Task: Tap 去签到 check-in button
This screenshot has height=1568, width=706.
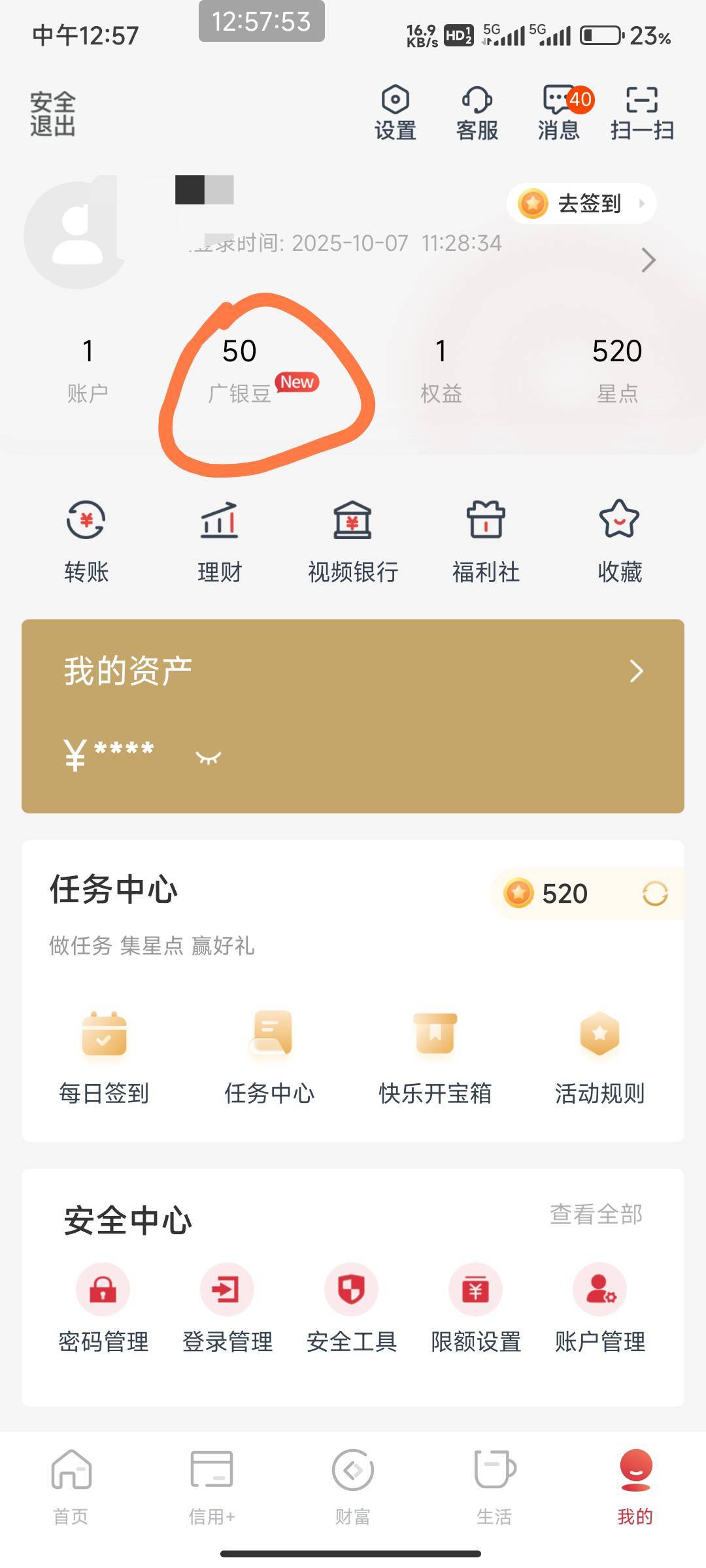Action: click(581, 204)
